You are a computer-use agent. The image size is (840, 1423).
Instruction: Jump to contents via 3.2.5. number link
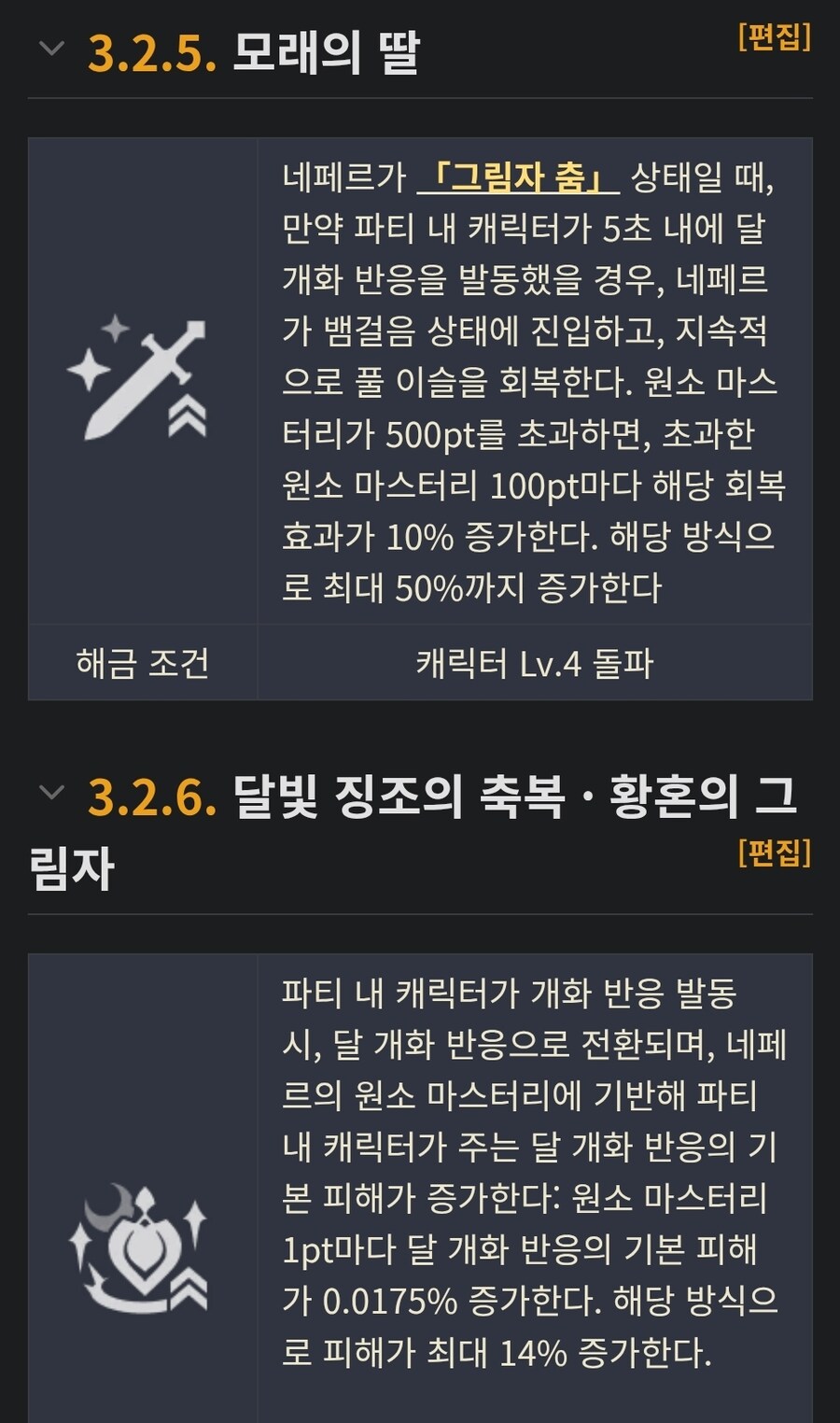pyautogui.click(x=152, y=52)
